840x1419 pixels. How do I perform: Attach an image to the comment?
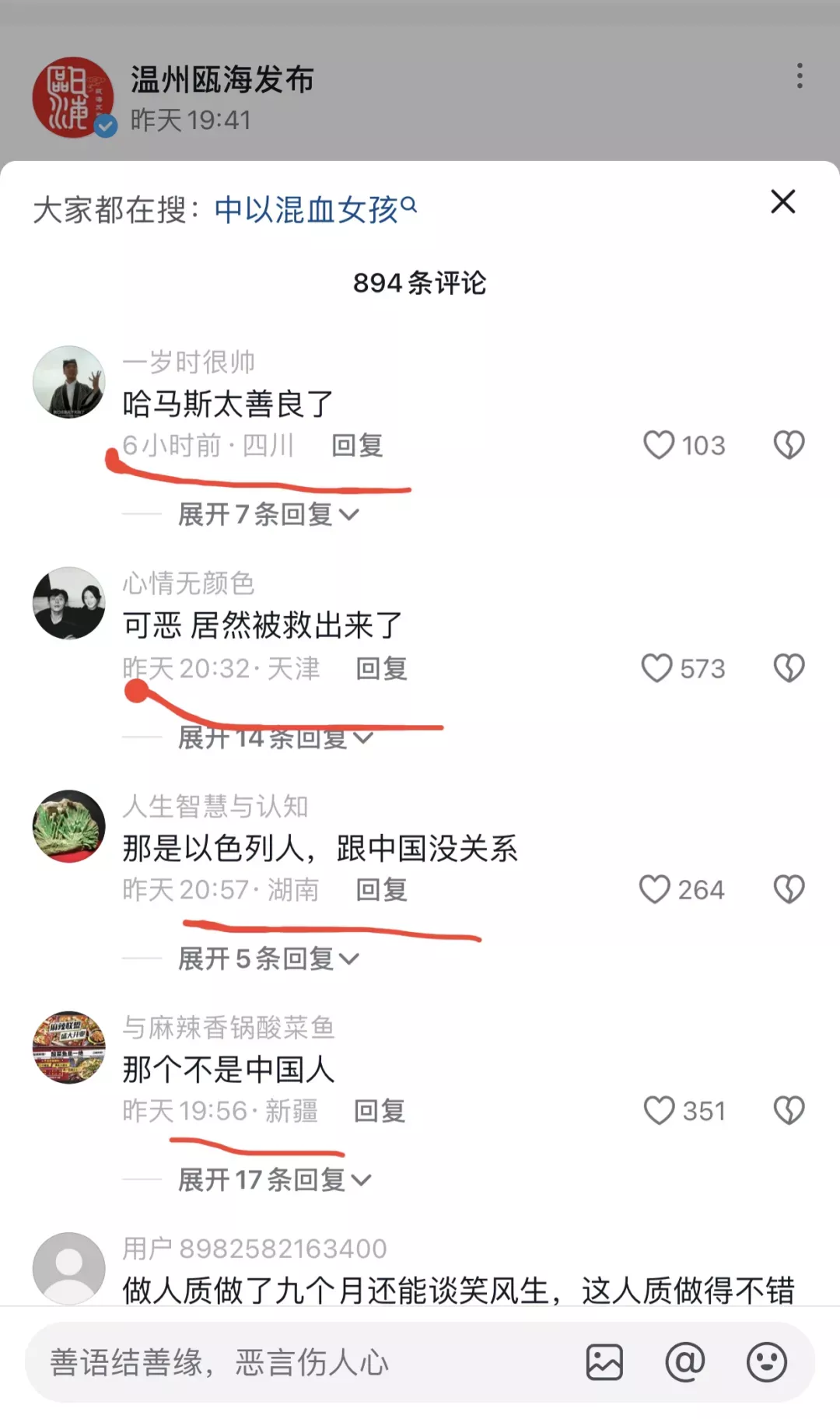pyautogui.click(x=604, y=1362)
